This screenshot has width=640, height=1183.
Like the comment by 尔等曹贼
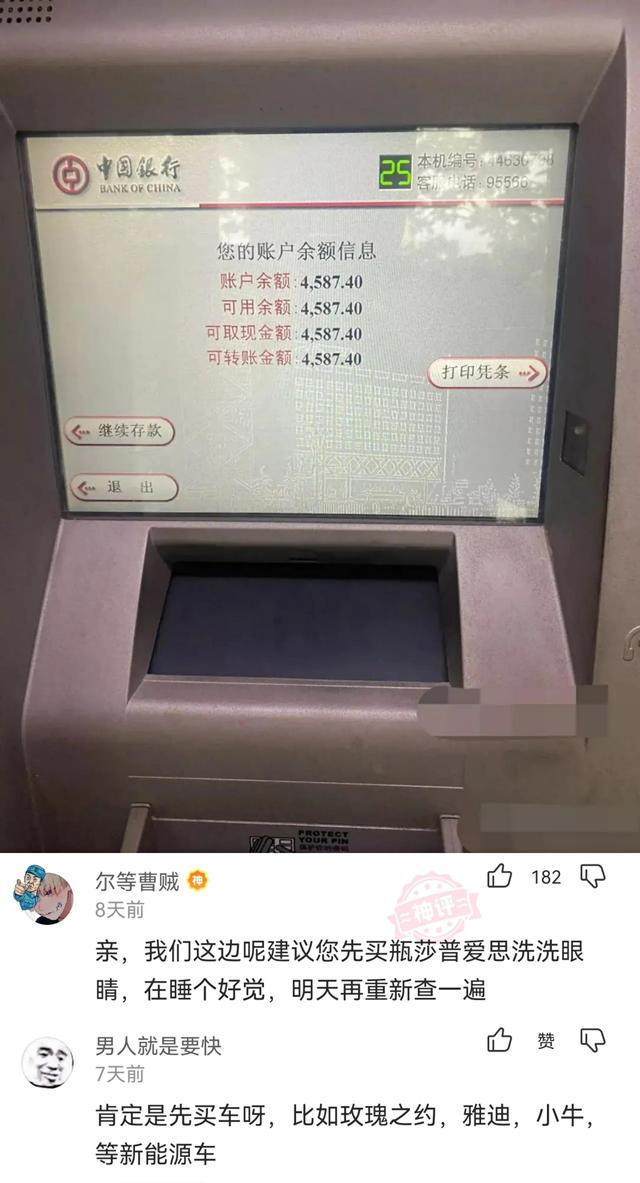pos(500,877)
